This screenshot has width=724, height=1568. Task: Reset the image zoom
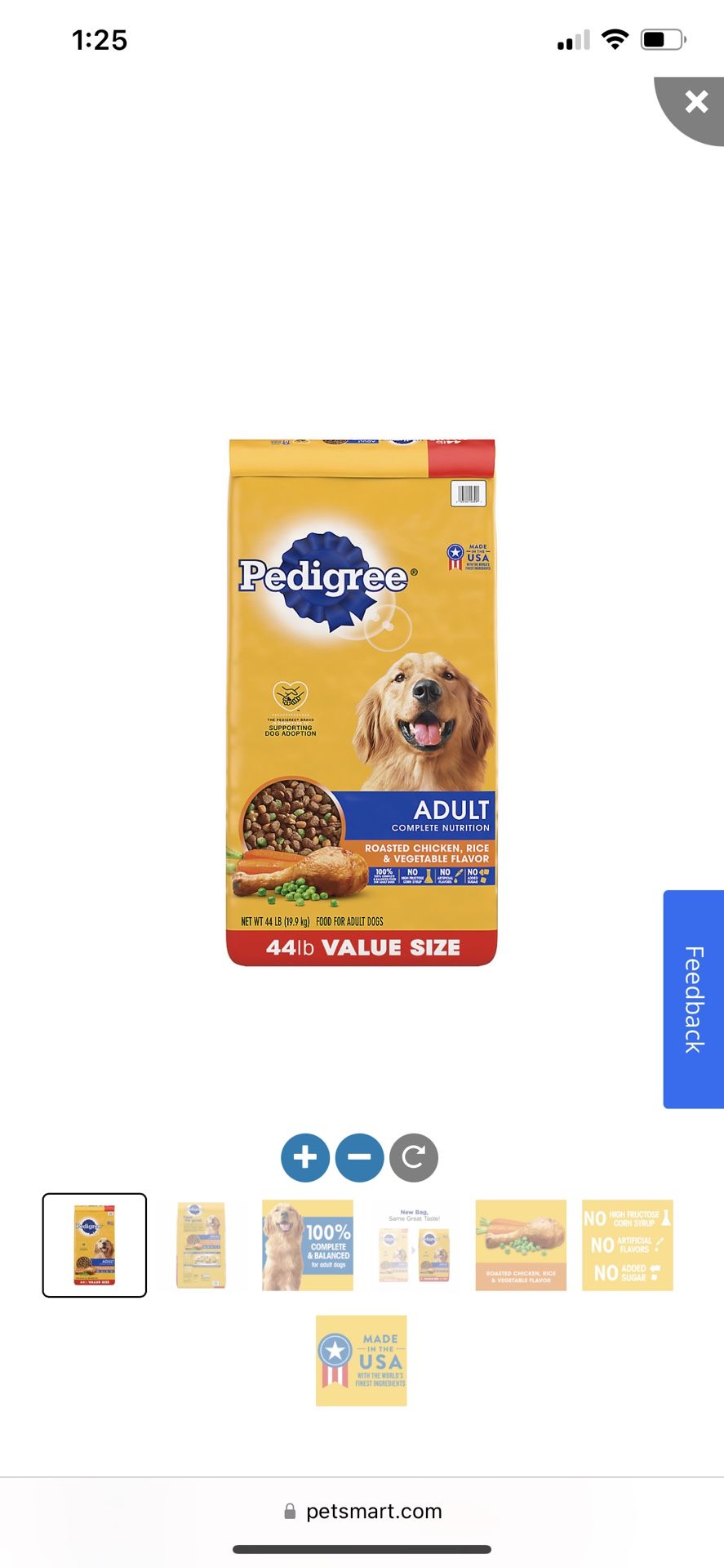point(414,1157)
